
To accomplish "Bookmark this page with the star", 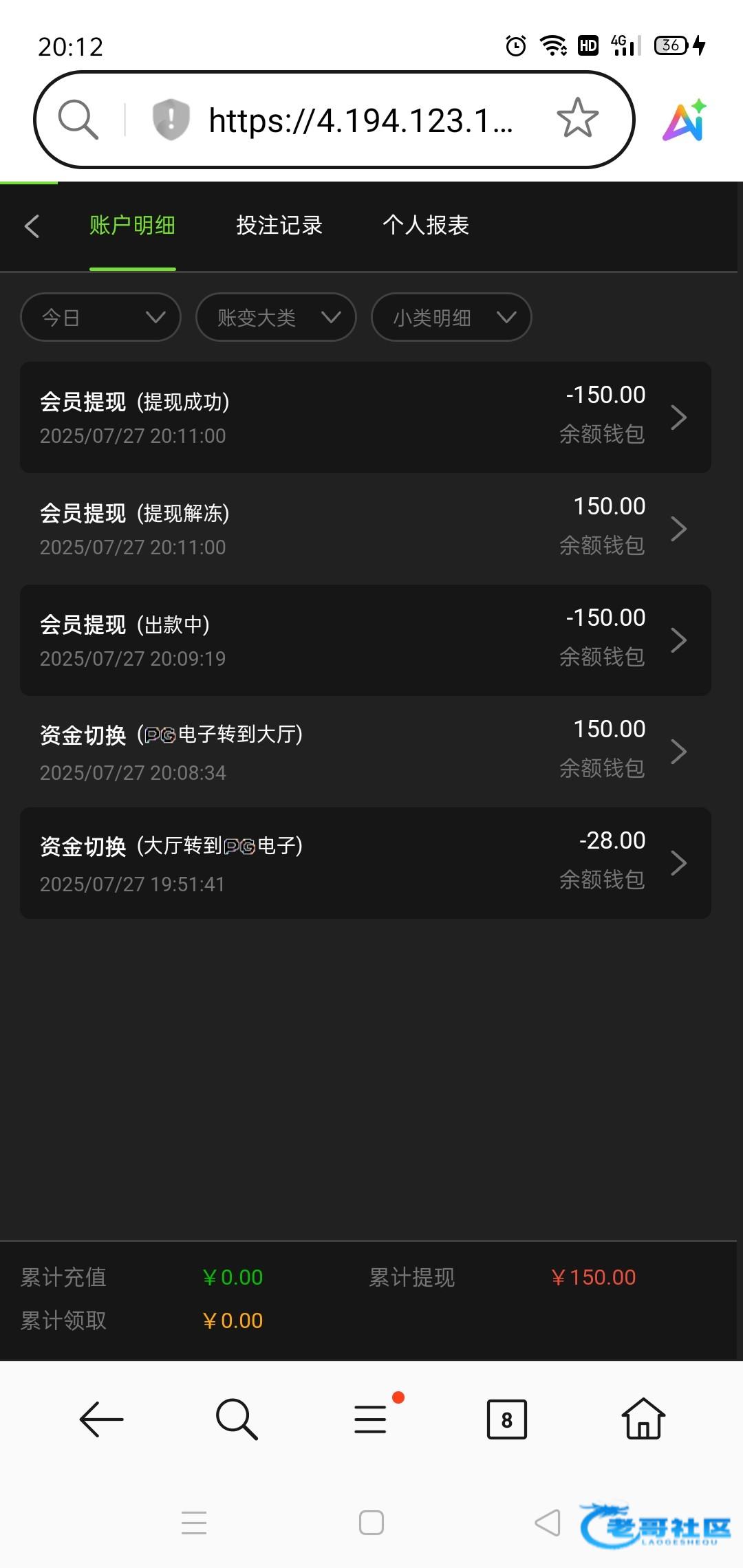I will [577, 118].
